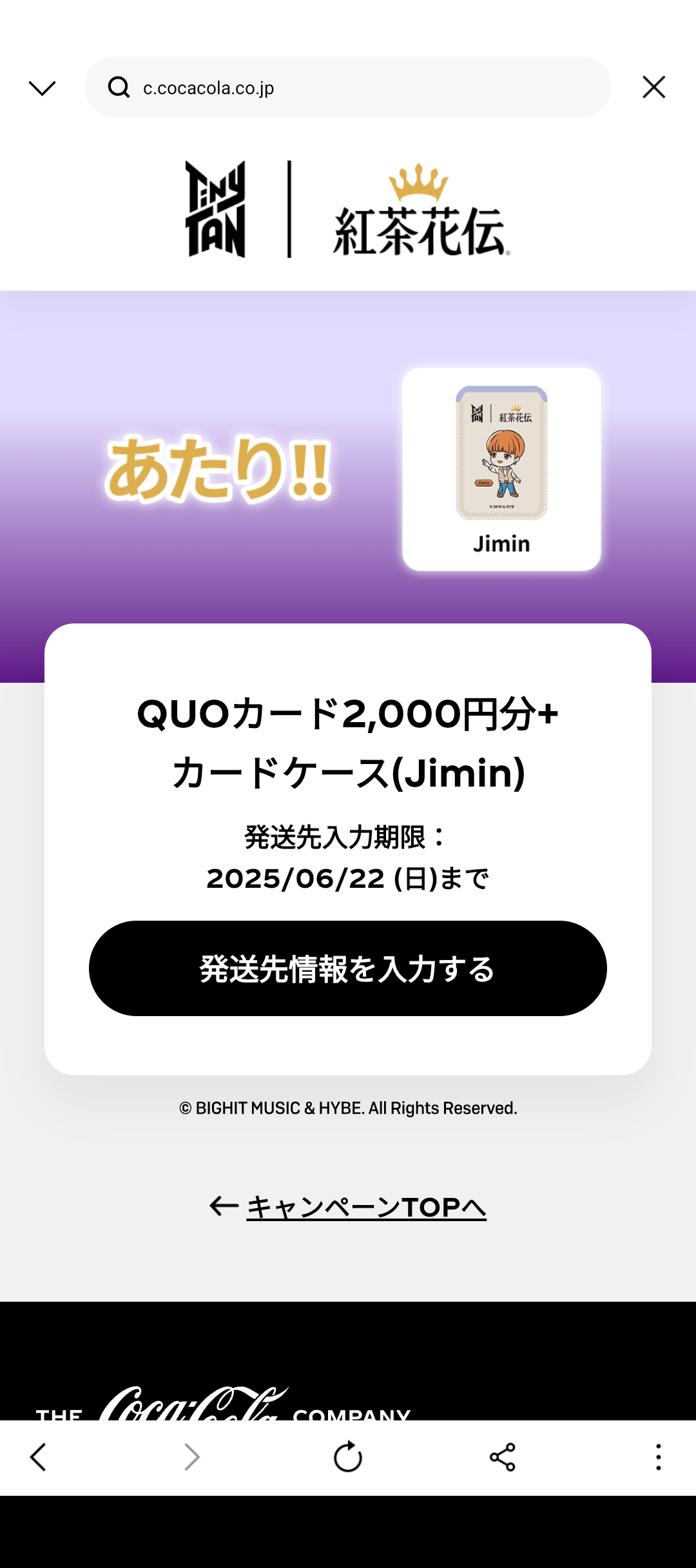Reload the current page
Viewport: 696px width, 1568px height.
click(x=348, y=1457)
